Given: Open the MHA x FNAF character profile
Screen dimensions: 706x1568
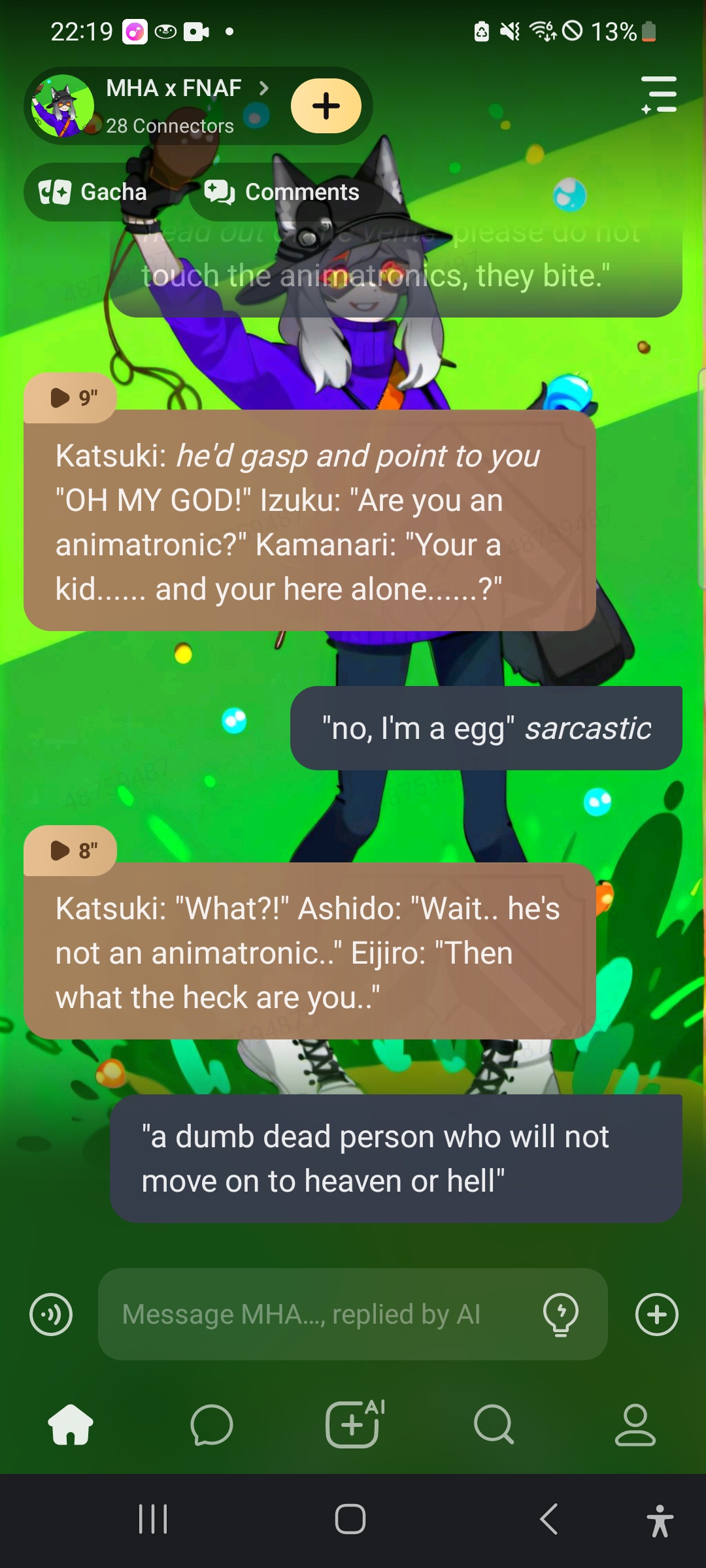Looking at the screenshot, I should click(x=173, y=105).
